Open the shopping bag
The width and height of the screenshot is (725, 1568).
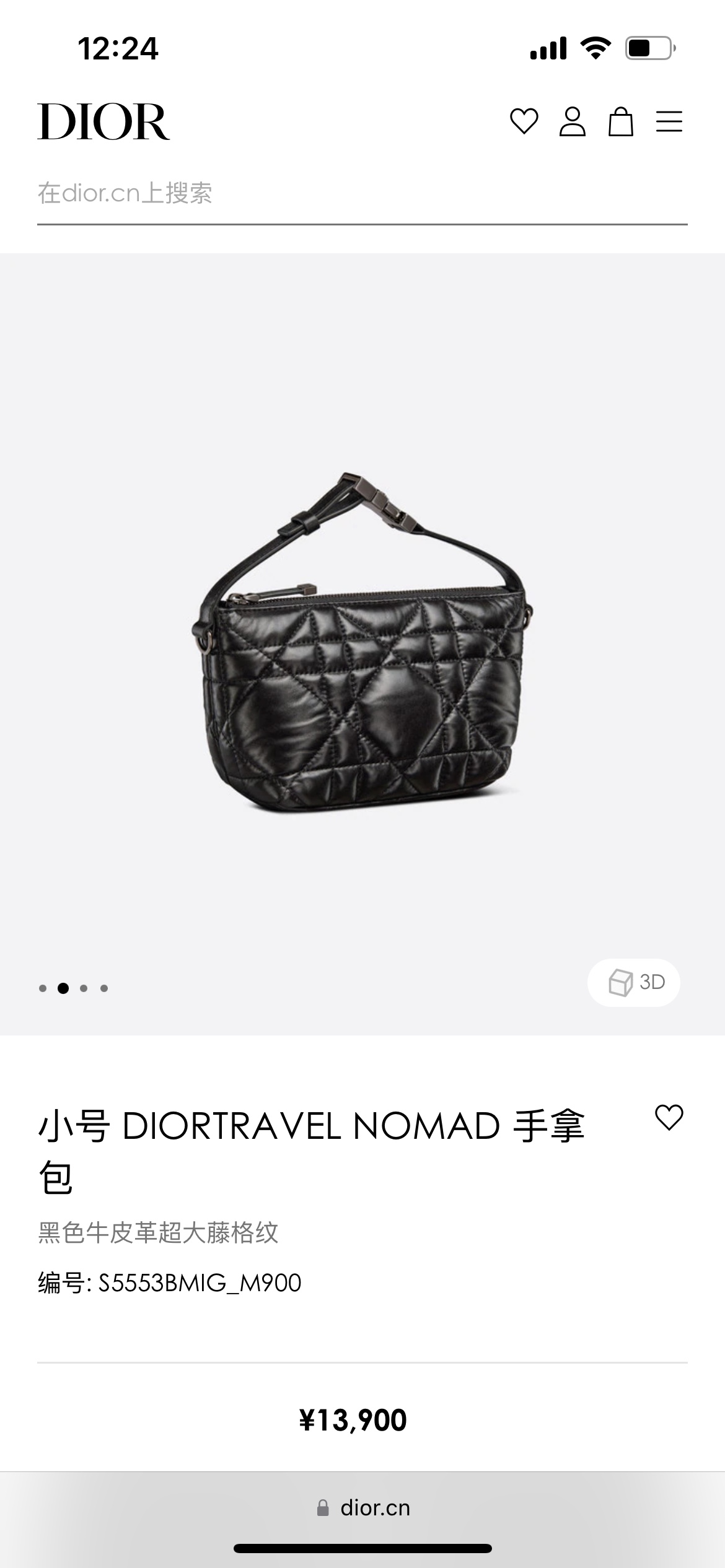coord(620,121)
